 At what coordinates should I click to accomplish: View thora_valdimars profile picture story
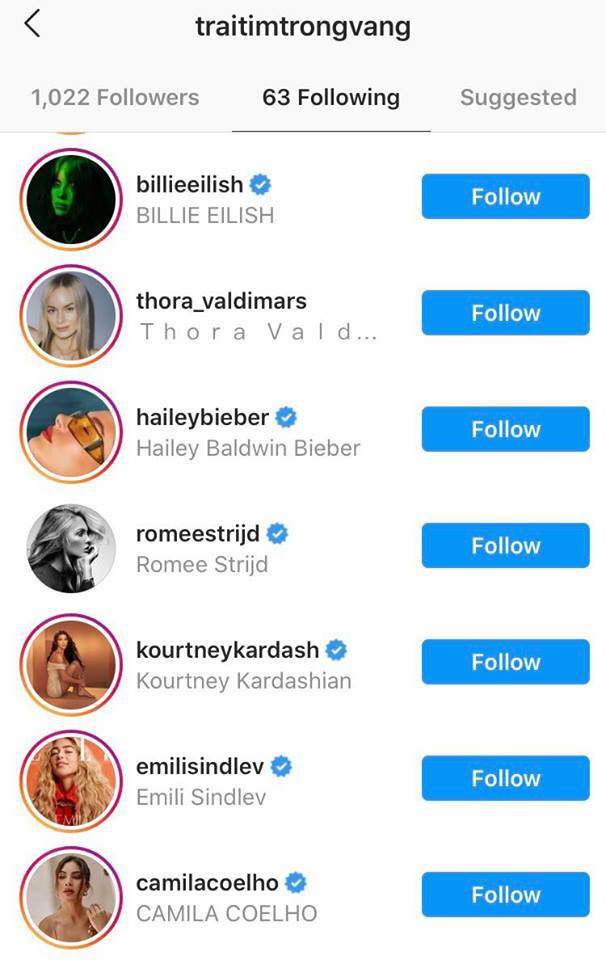(x=69, y=315)
